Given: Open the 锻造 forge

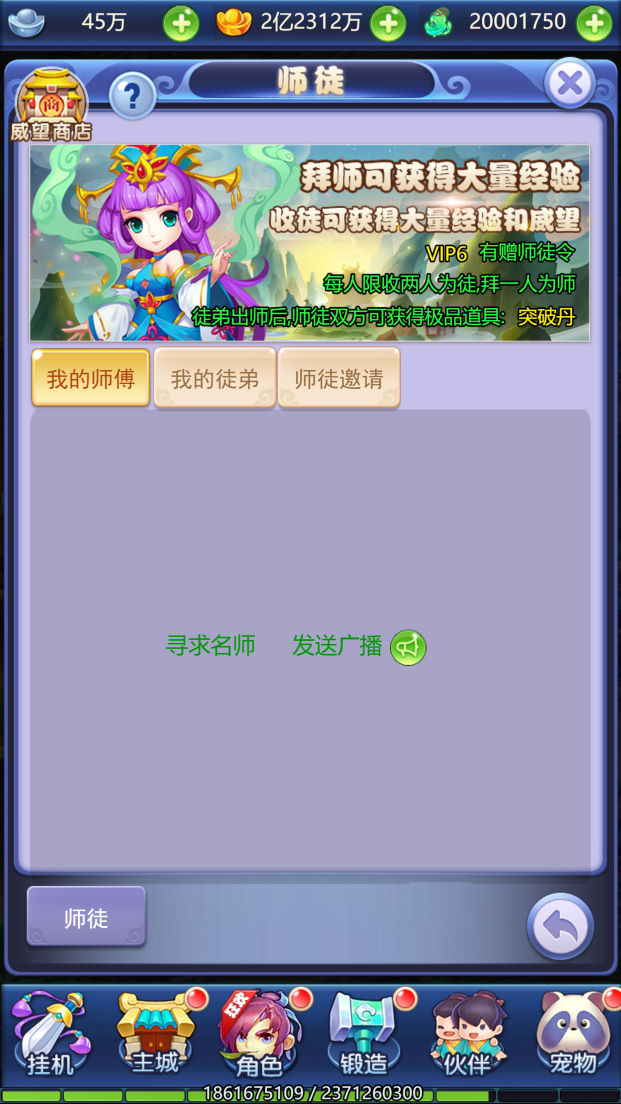Looking at the screenshot, I should point(363,1035).
